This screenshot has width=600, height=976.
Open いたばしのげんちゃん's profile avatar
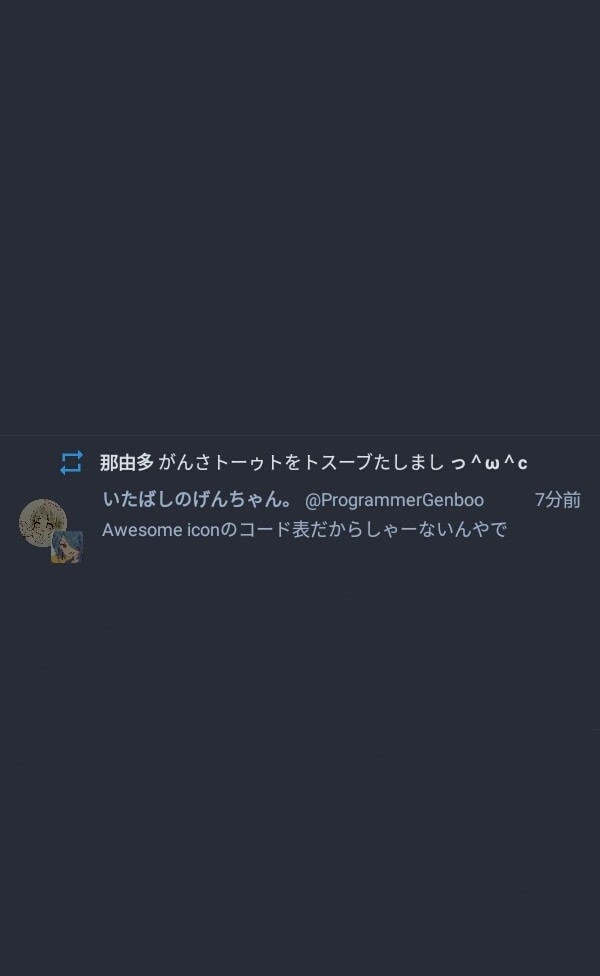pyautogui.click(x=43, y=523)
